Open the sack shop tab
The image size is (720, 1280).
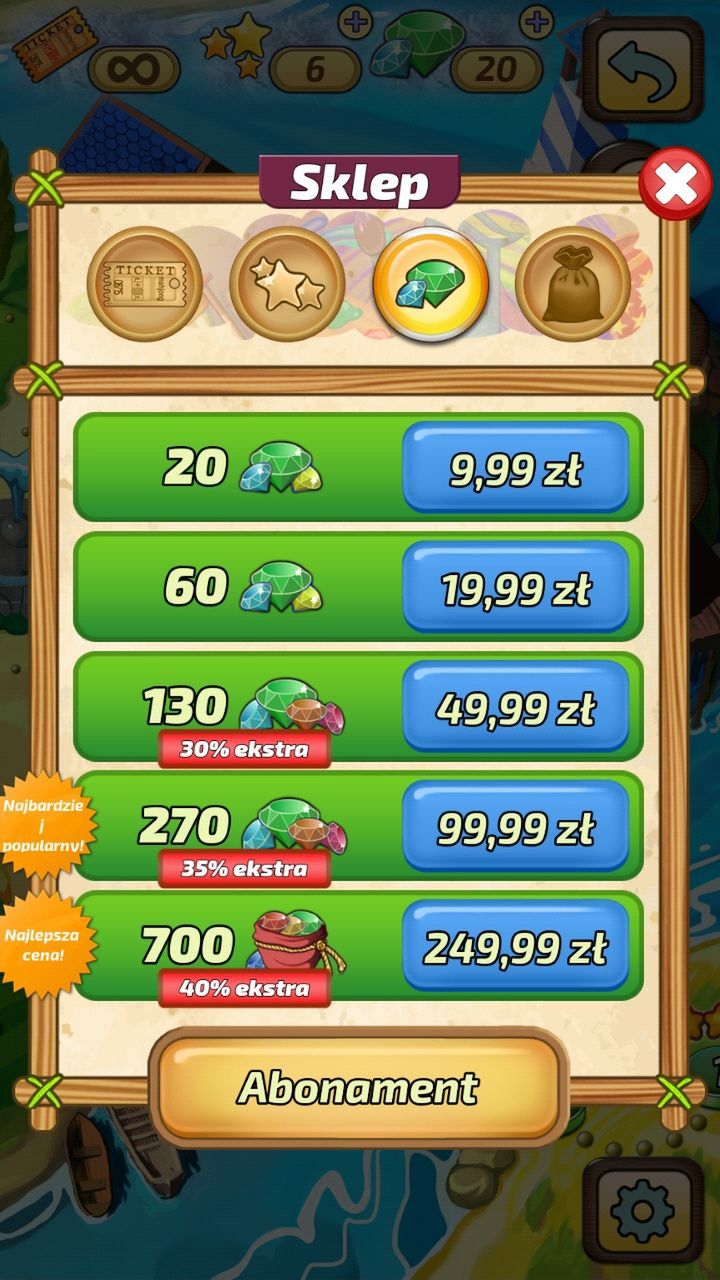coord(574,284)
